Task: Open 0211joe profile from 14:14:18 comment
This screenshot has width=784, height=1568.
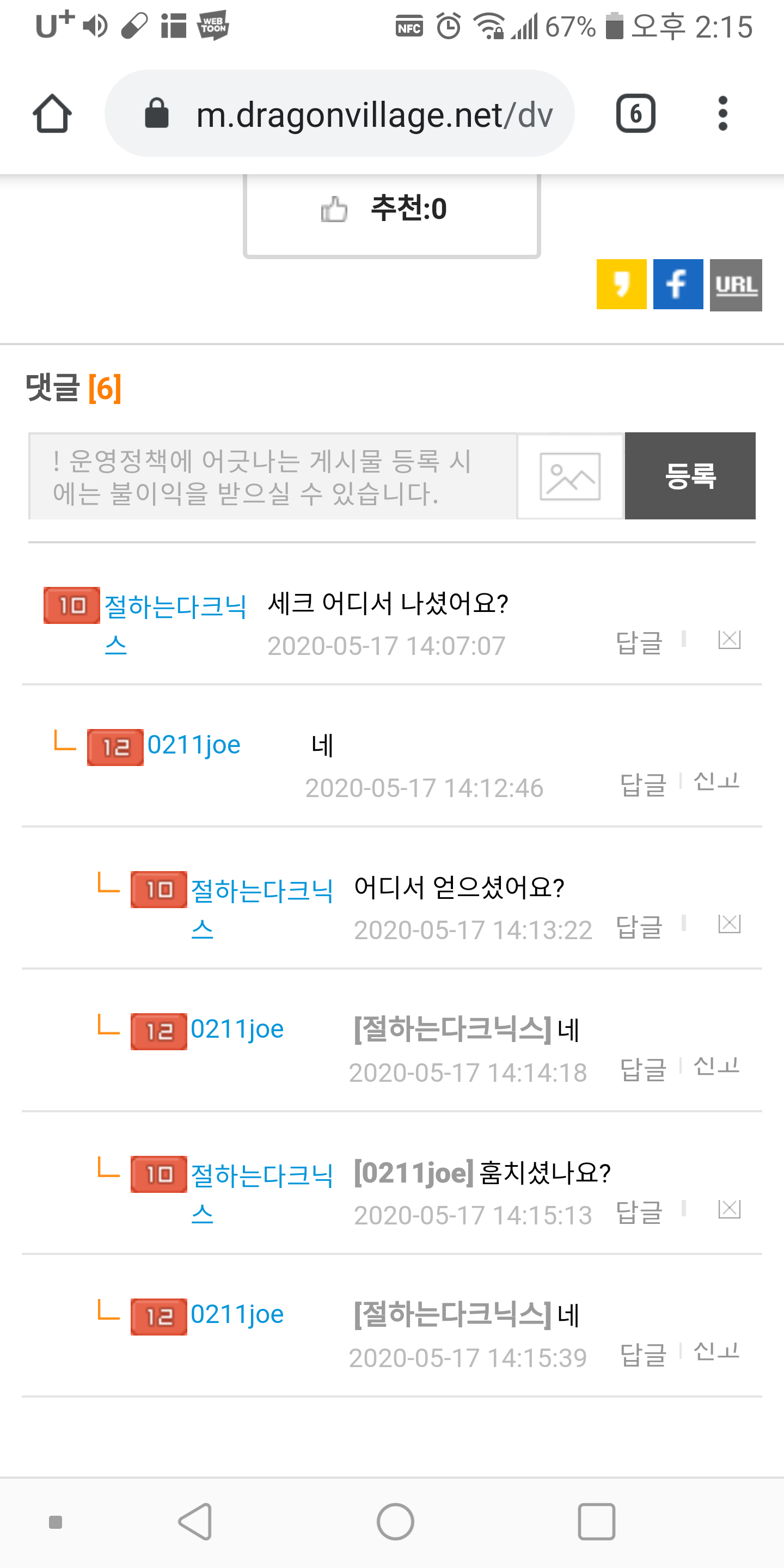Action: (237, 1030)
